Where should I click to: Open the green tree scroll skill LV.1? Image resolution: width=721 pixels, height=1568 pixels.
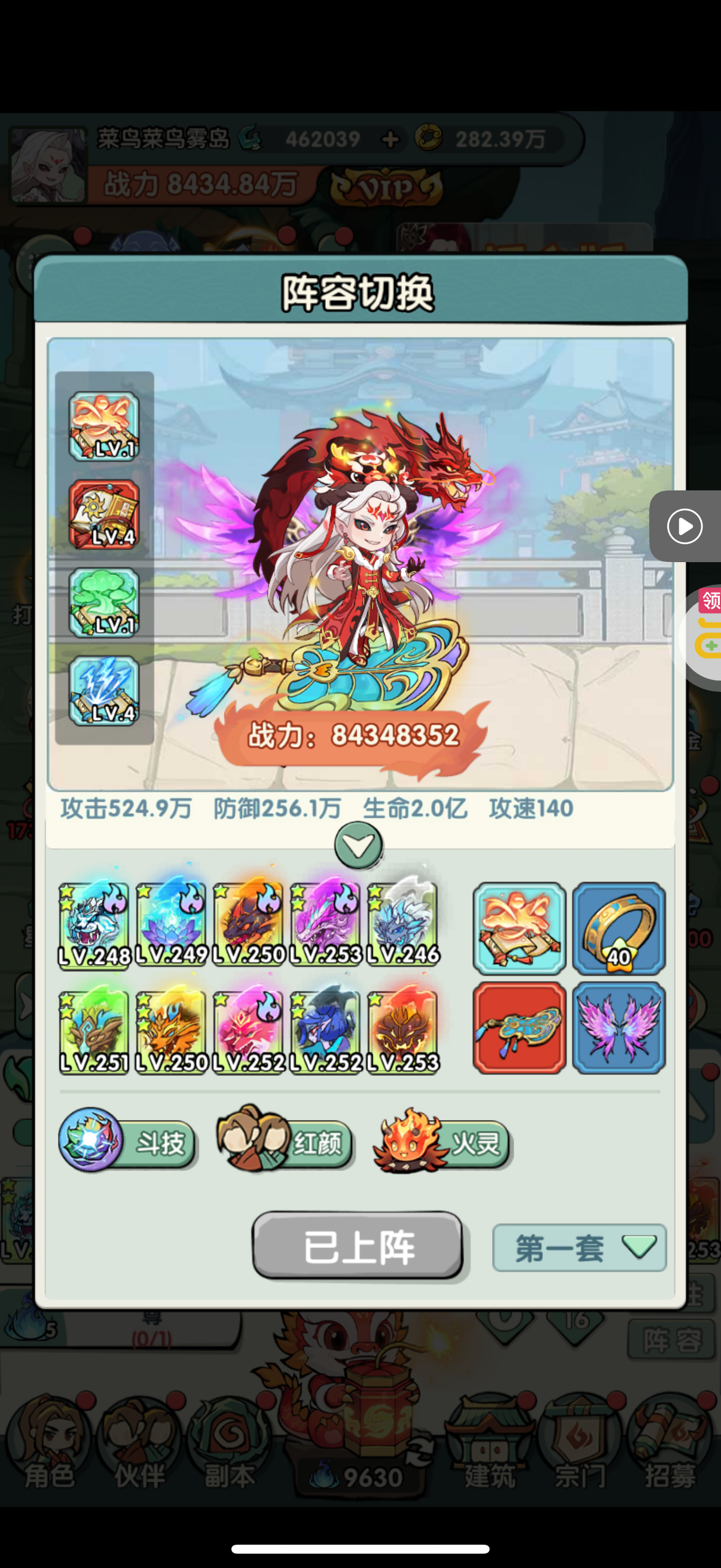click(x=104, y=603)
